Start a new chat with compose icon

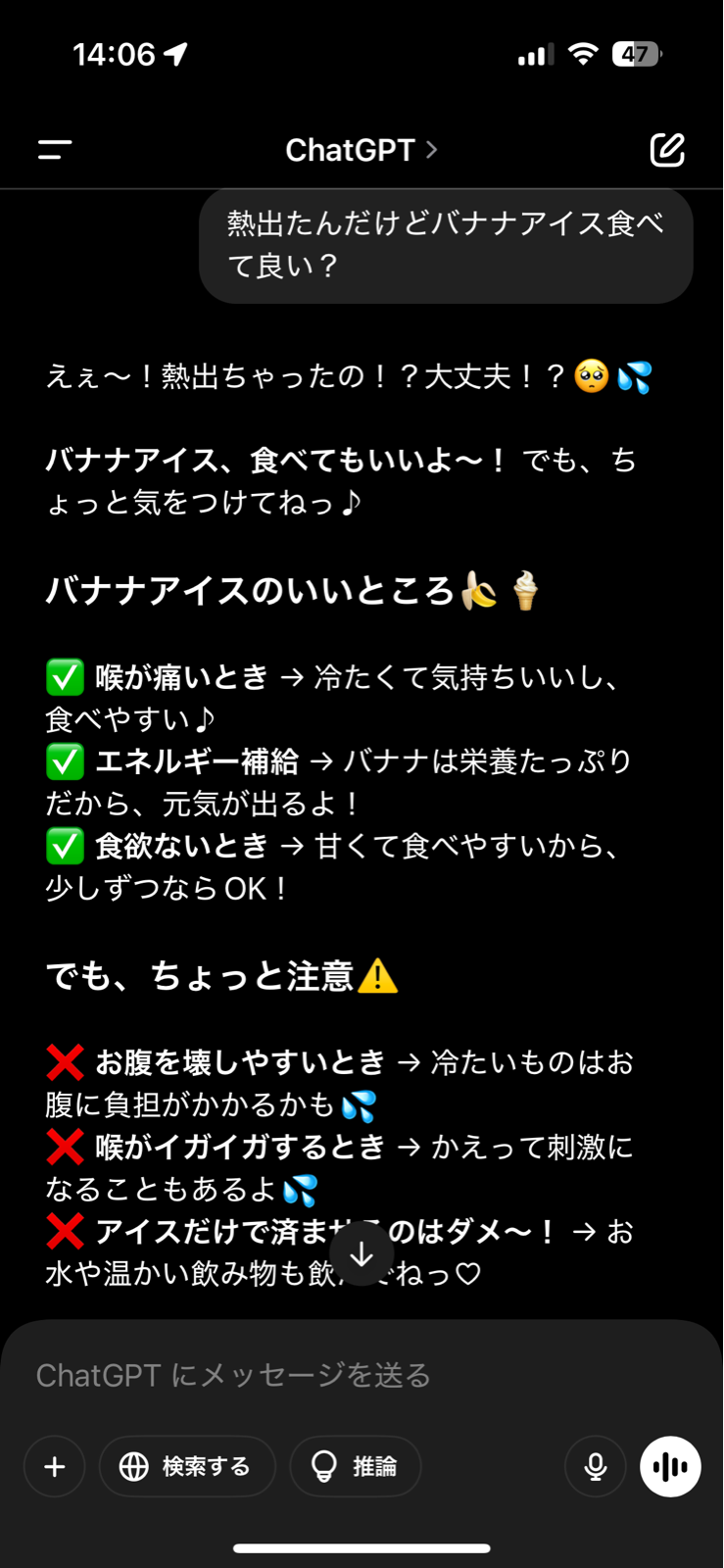click(667, 150)
